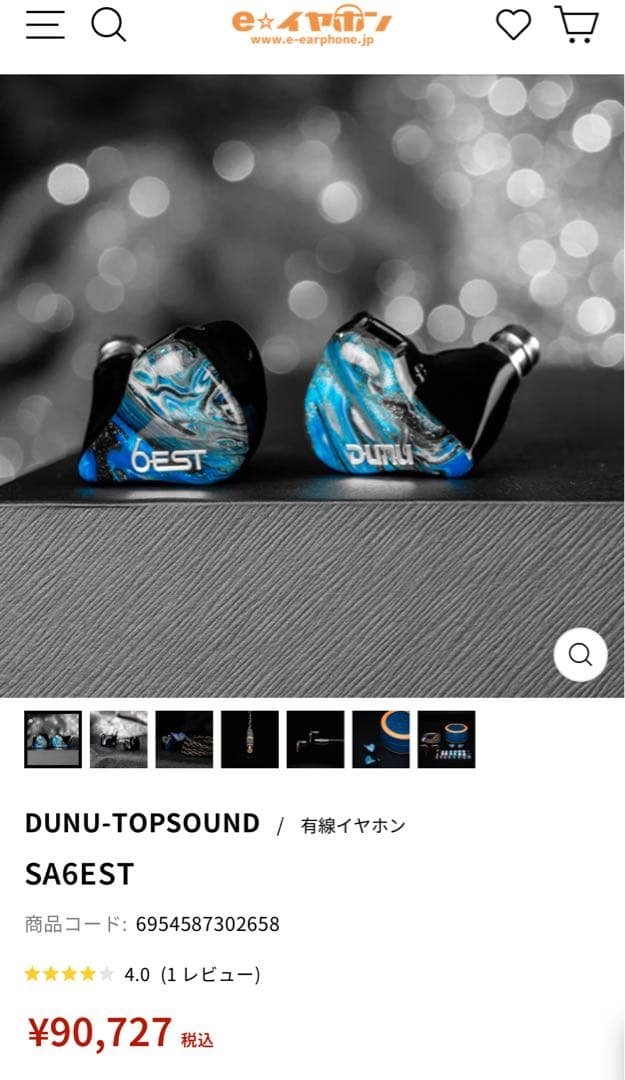Select the third product thumbnail
This screenshot has height=1080, width=625.
pyautogui.click(x=184, y=739)
